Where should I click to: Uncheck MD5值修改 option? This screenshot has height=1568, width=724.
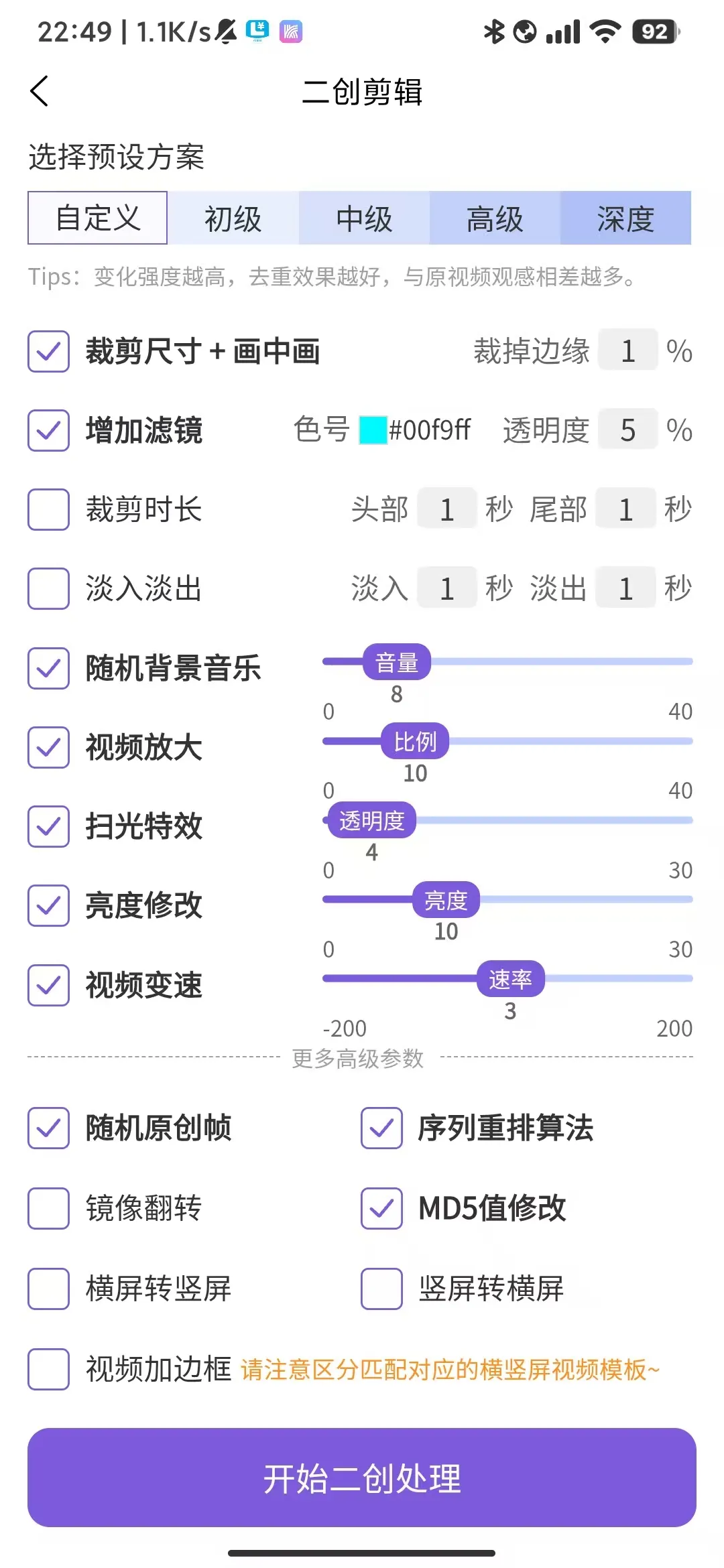tap(381, 1208)
